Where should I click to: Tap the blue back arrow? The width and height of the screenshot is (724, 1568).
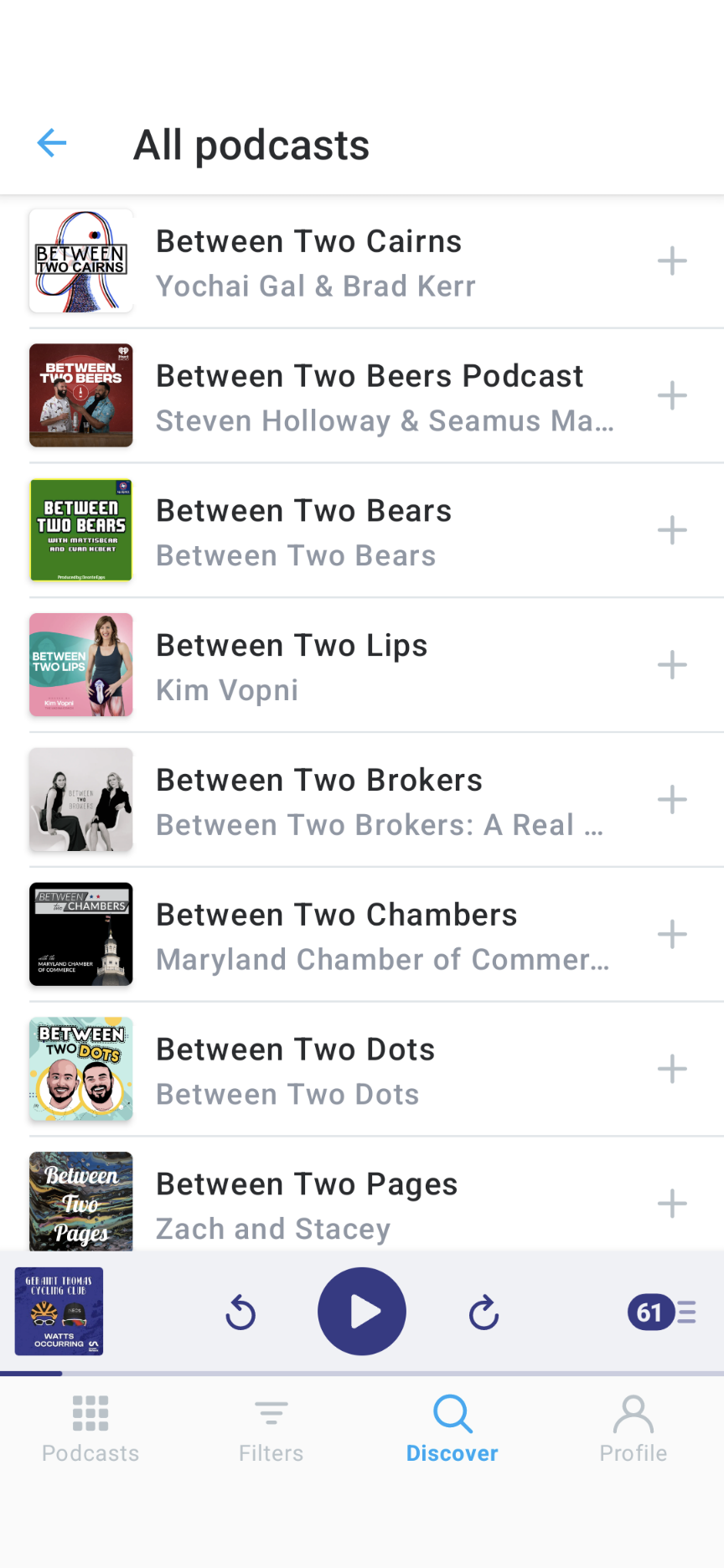tap(51, 142)
